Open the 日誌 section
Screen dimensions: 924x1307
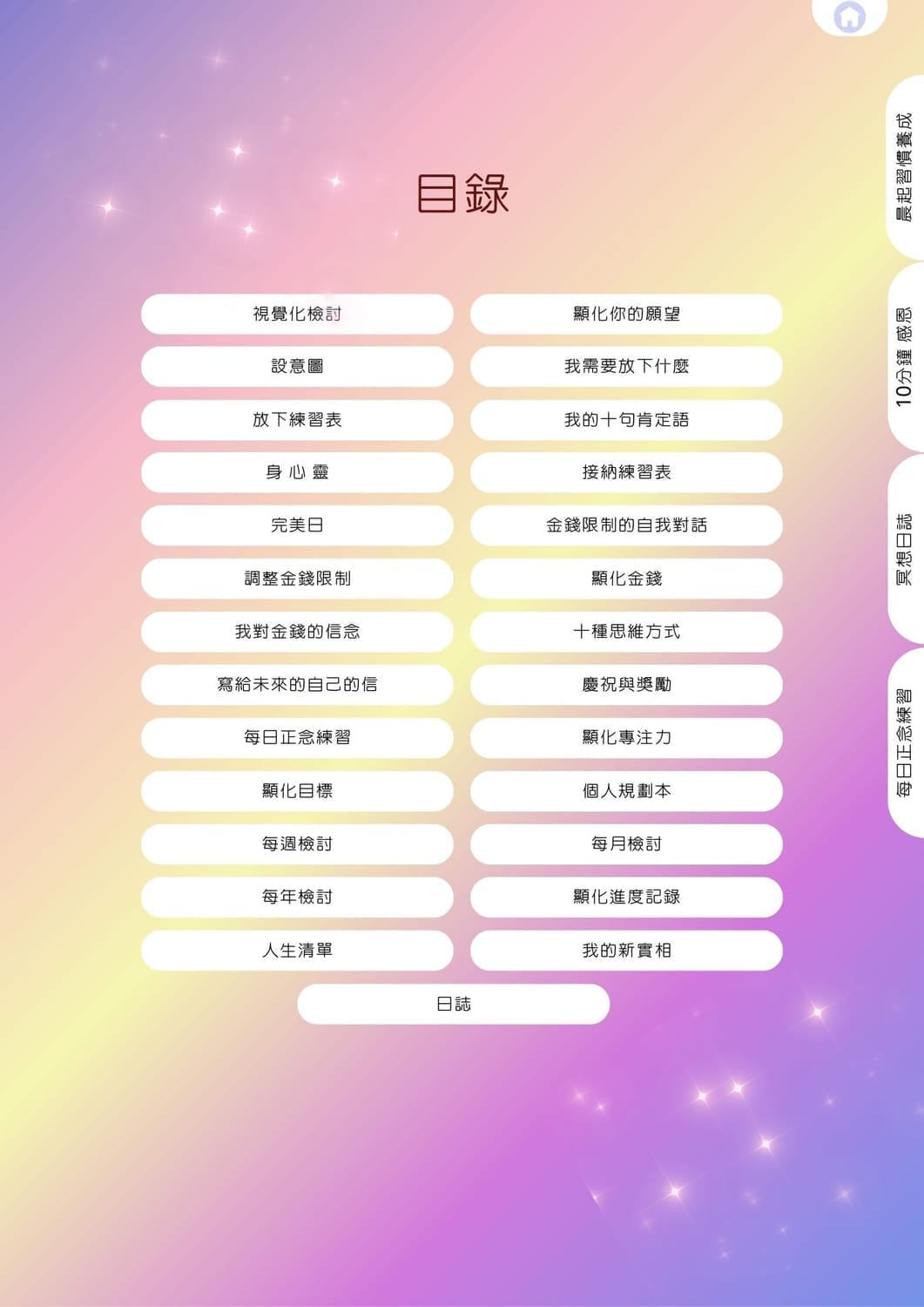point(453,1005)
